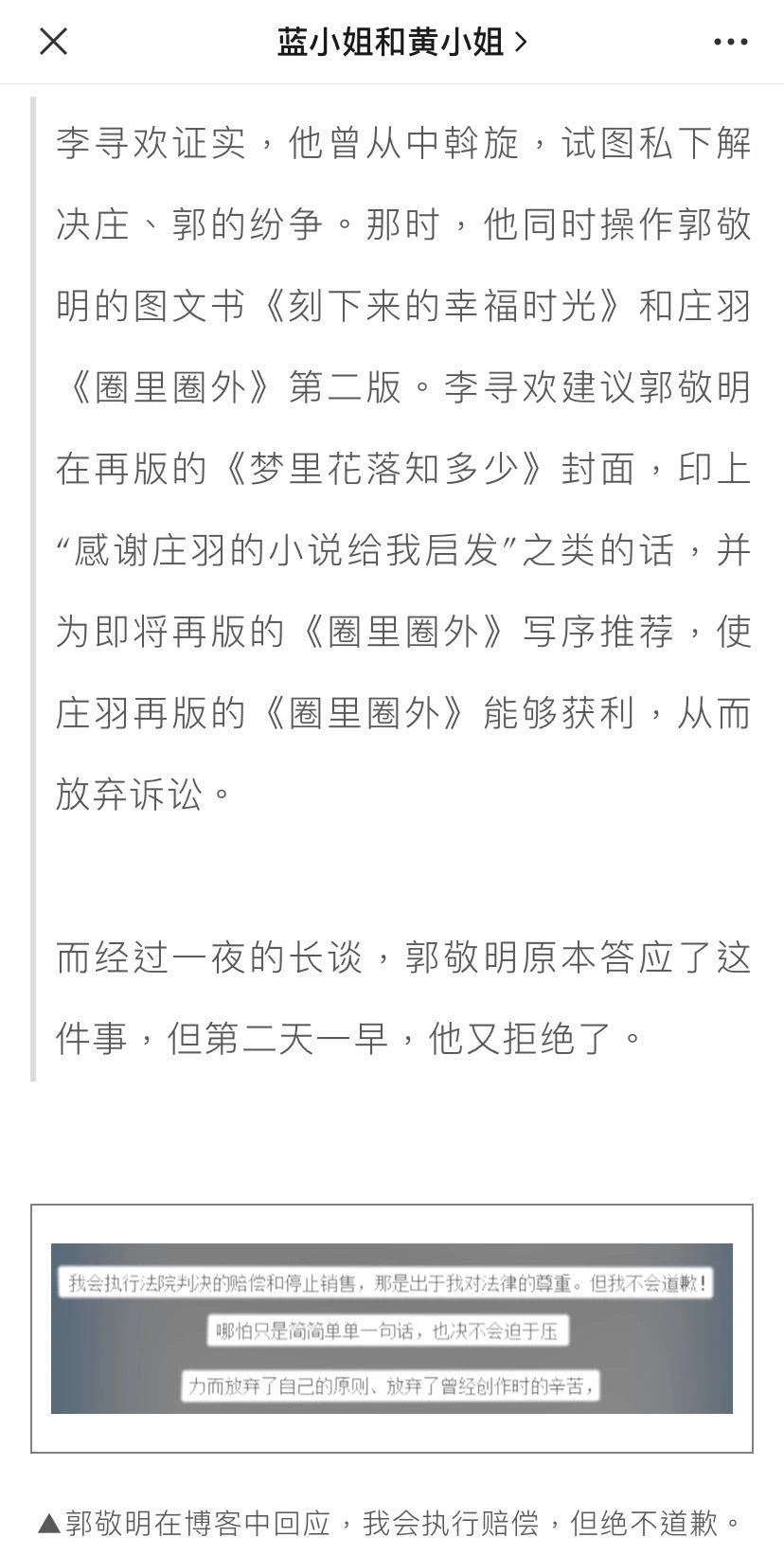Open the three-dot overflow menu
This screenshot has width=784, height=1555.
click(x=730, y=42)
